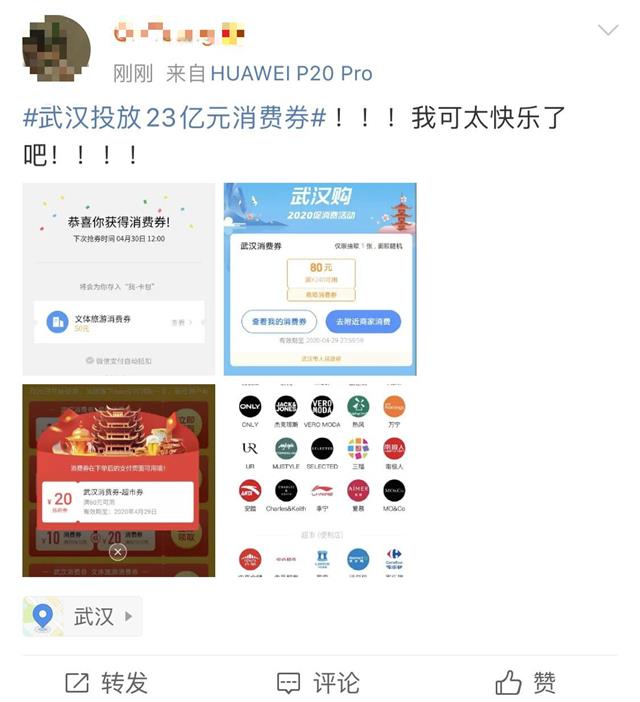Like this post with 赞

coord(526,682)
